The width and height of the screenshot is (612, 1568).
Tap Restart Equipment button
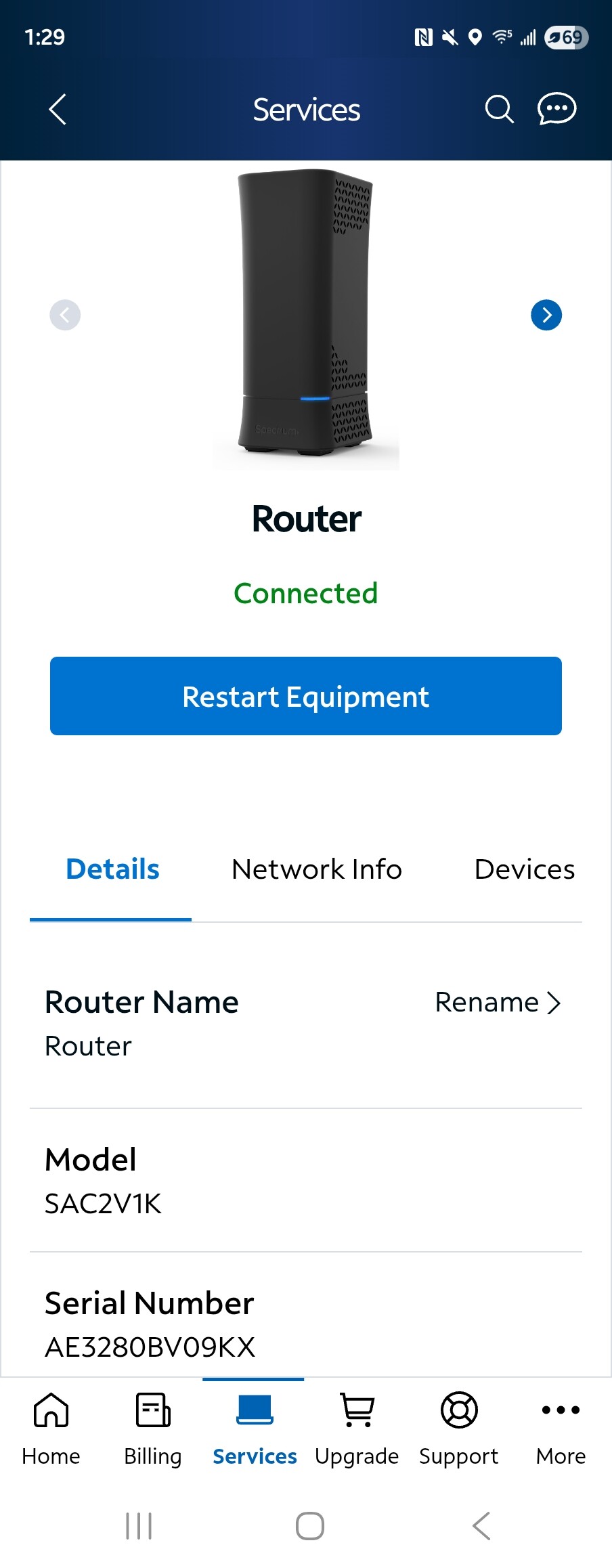tap(306, 696)
